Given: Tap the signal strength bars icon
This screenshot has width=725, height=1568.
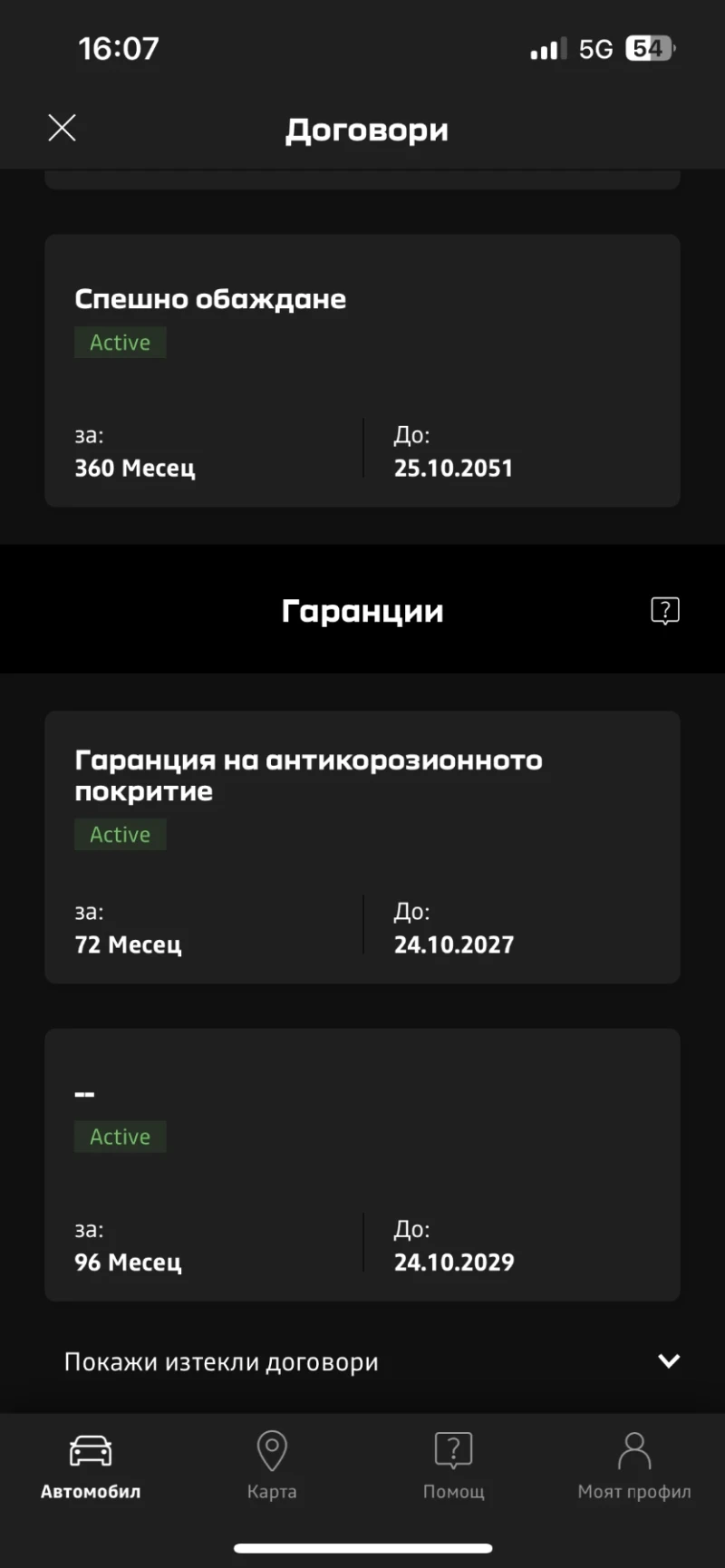Looking at the screenshot, I should coord(545,48).
